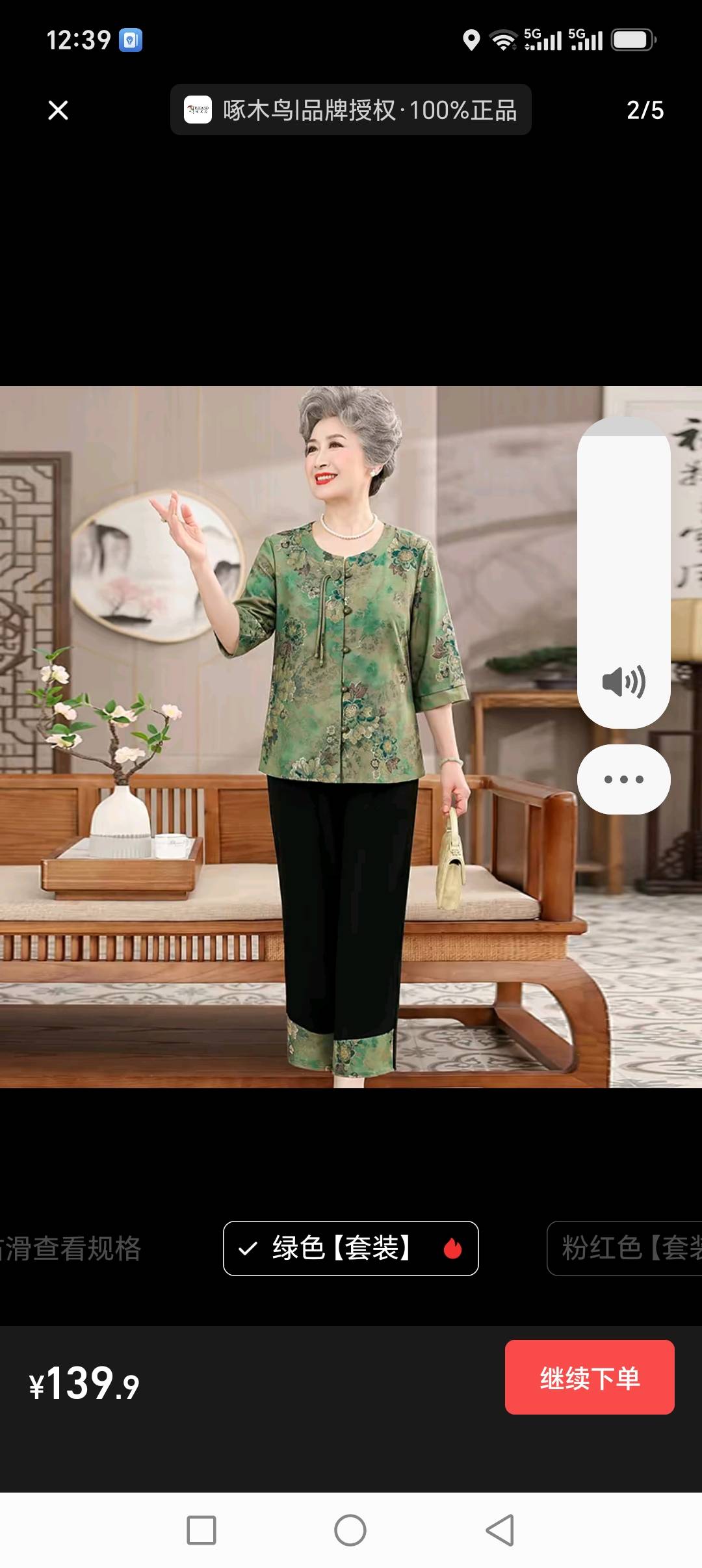702x1568 pixels.
Task: Close the product image viewer
Action: (x=58, y=111)
